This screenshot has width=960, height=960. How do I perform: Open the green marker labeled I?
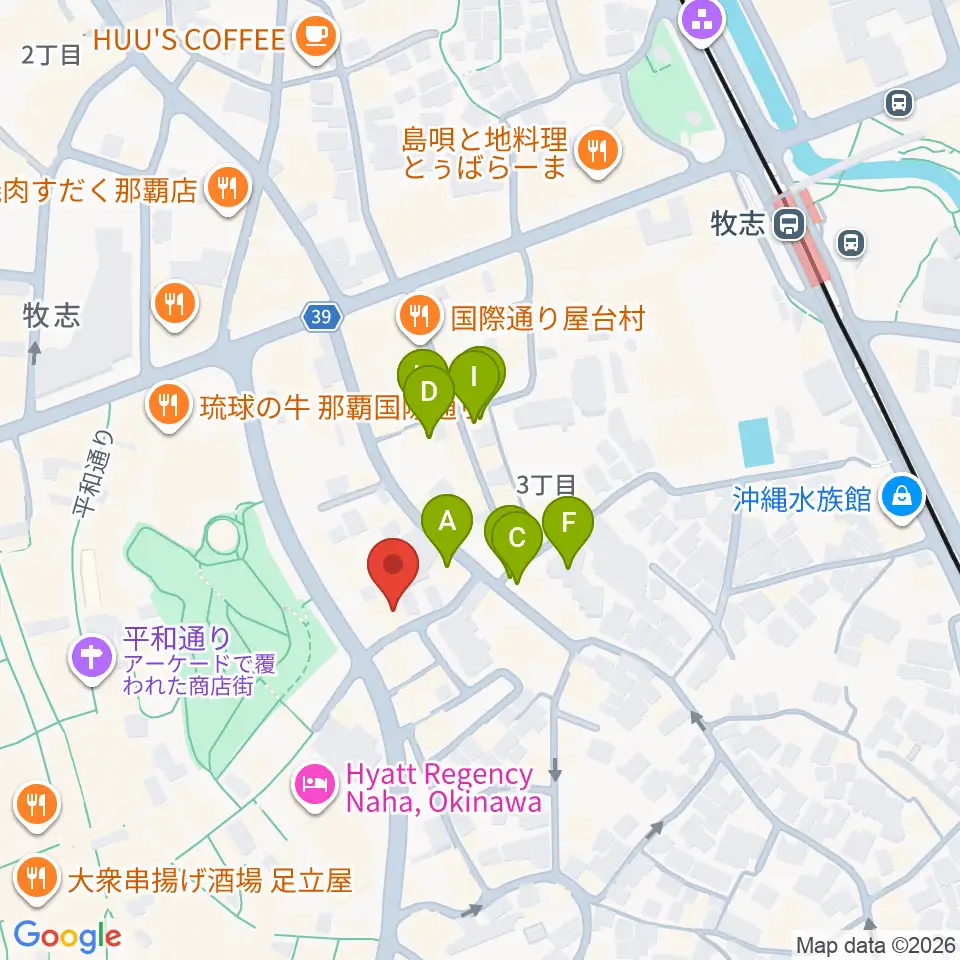coord(474,382)
